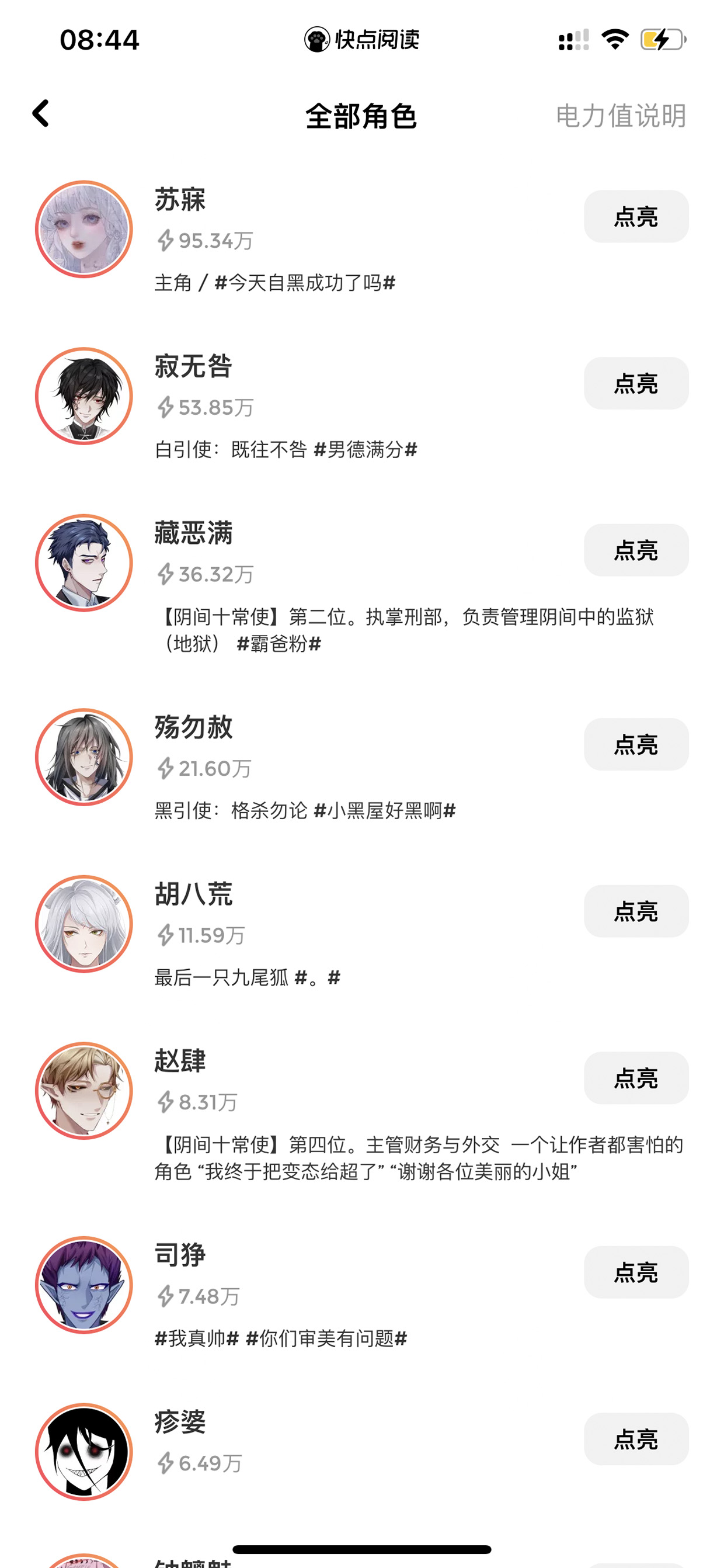The width and height of the screenshot is (724, 1568).
Task: View 藏恶满's character avatar
Action: (84, 563)
